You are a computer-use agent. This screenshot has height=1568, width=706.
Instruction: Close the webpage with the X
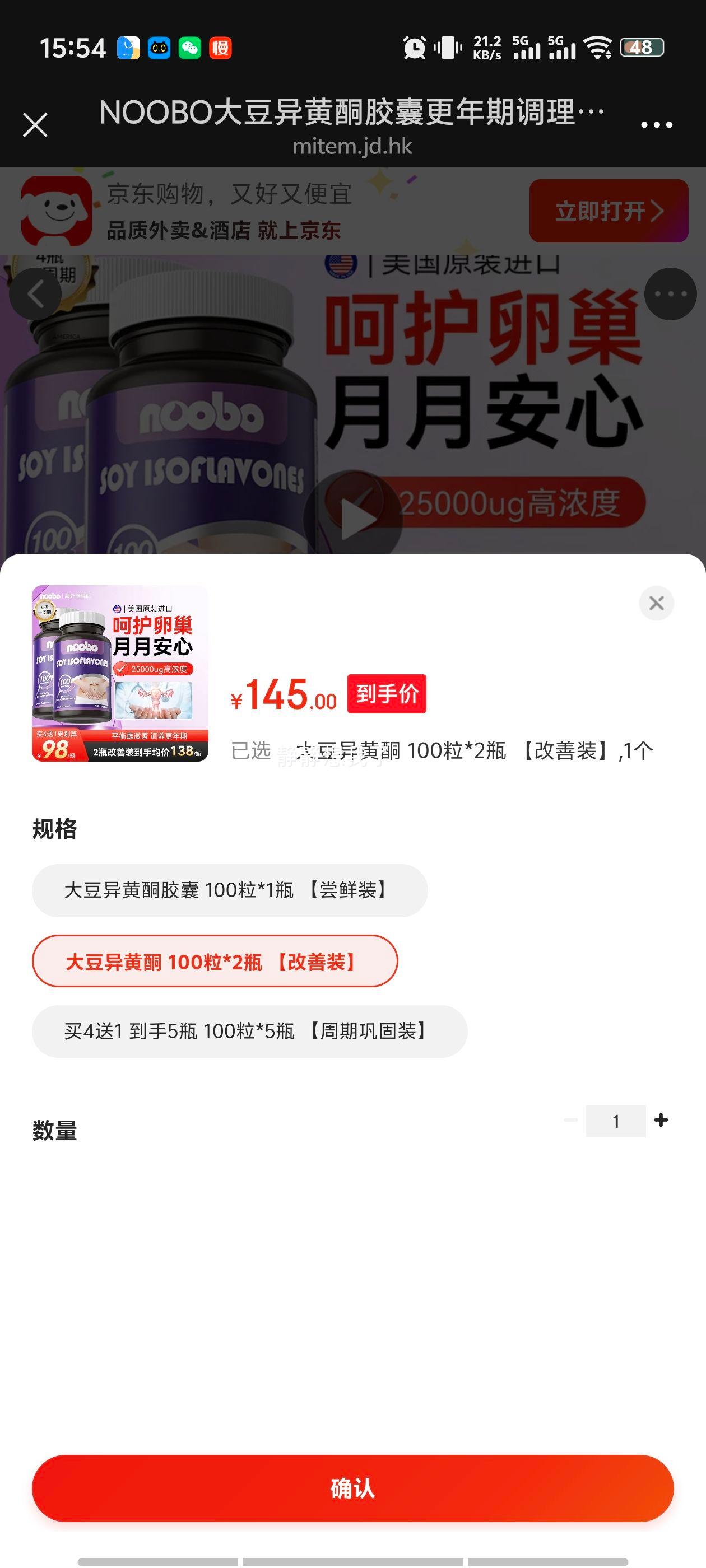(x=35, y=124)
